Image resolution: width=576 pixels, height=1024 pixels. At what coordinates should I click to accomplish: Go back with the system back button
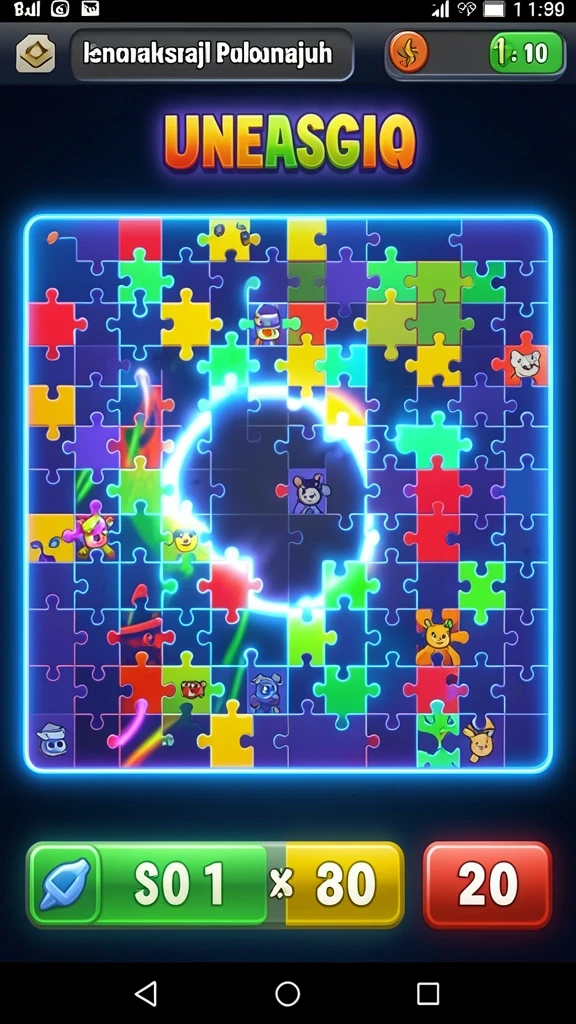pyautogui.click(x=146, y=993)
